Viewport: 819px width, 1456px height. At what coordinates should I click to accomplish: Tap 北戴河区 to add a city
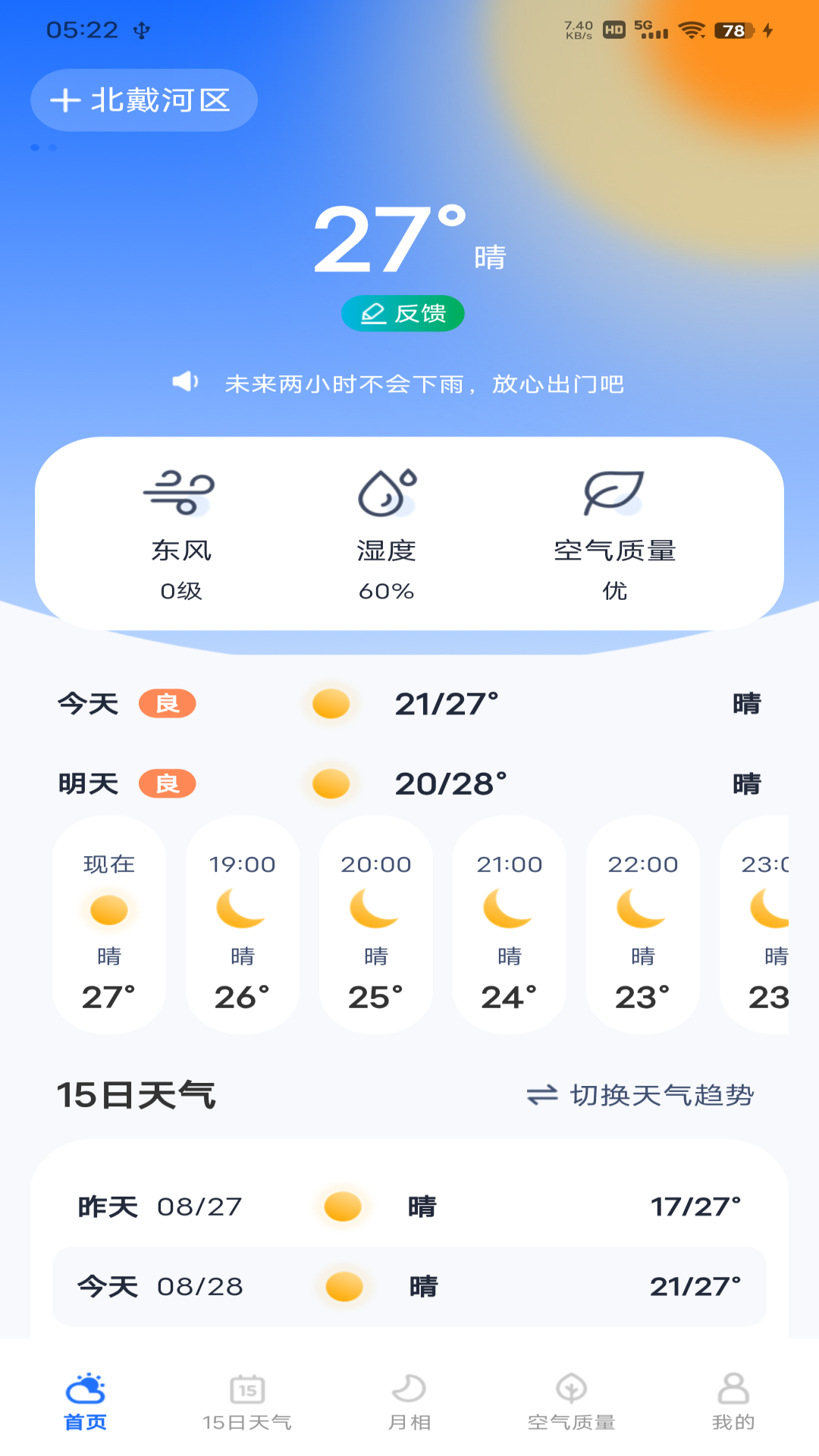(x=143, y=99)
